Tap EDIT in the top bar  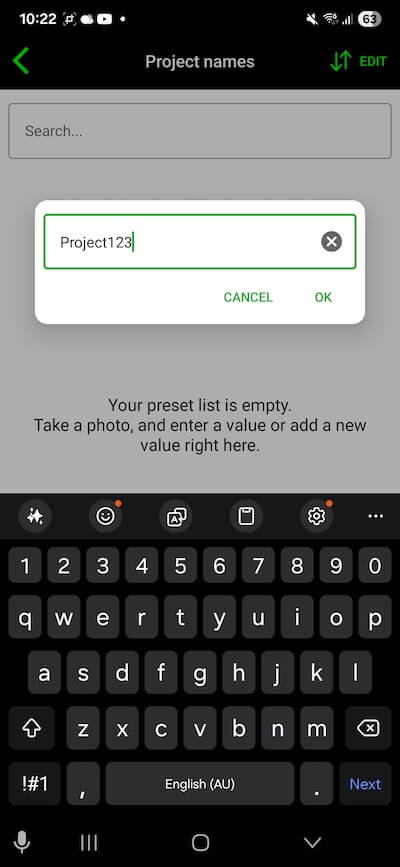tap(373, 61)
